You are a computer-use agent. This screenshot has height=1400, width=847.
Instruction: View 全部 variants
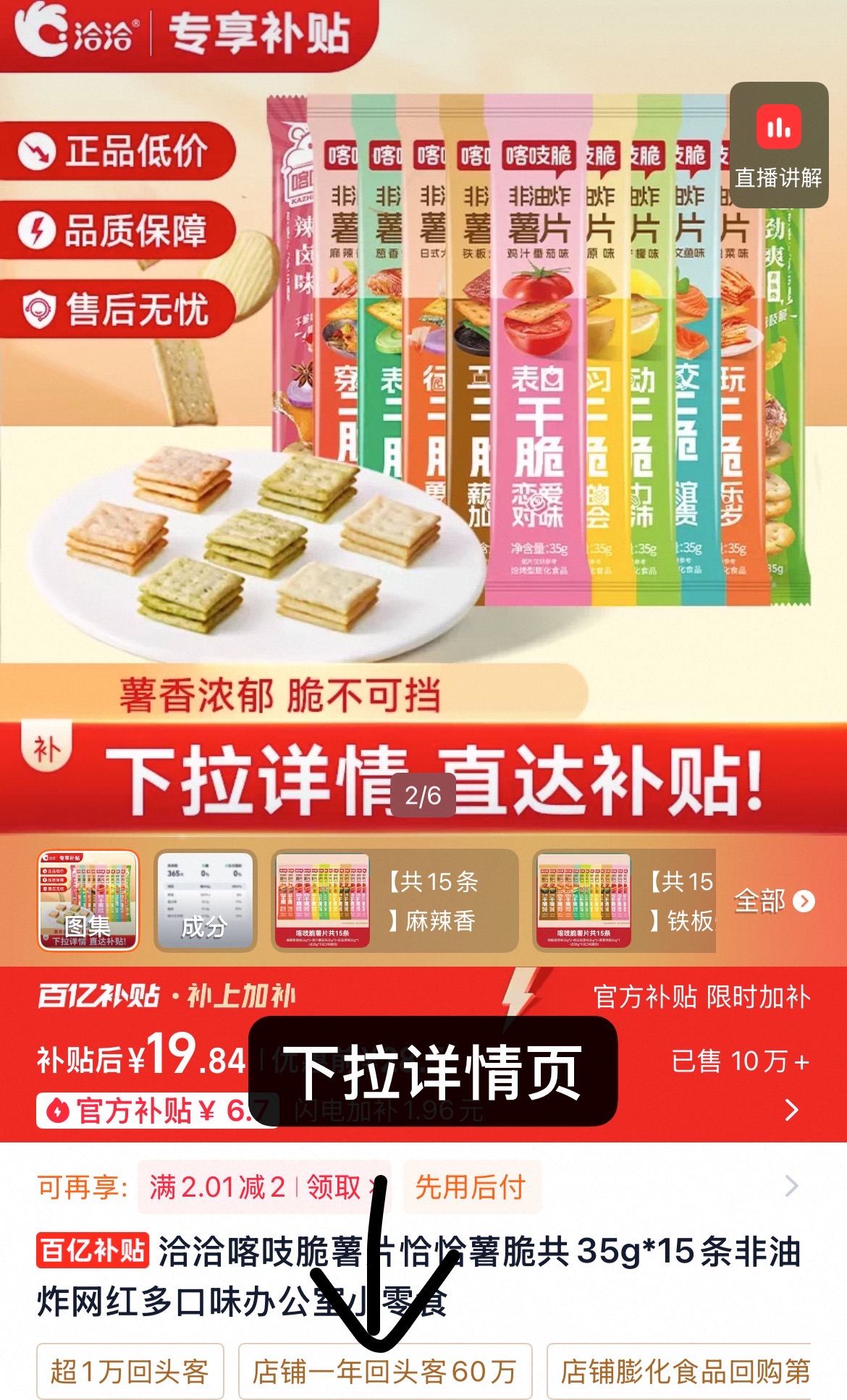pos(774,901)
